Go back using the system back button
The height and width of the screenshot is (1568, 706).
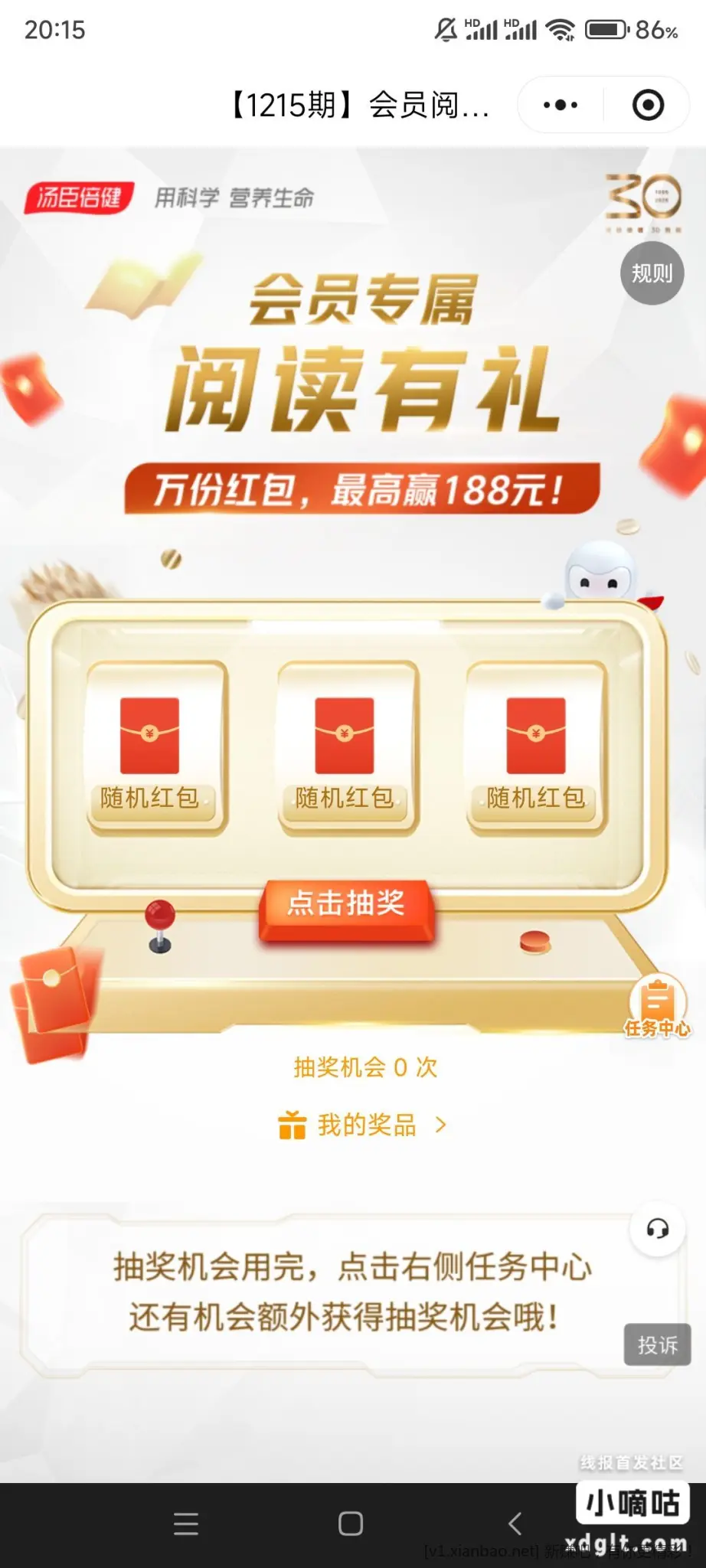pyautogui.click(x=515, y=1524)
